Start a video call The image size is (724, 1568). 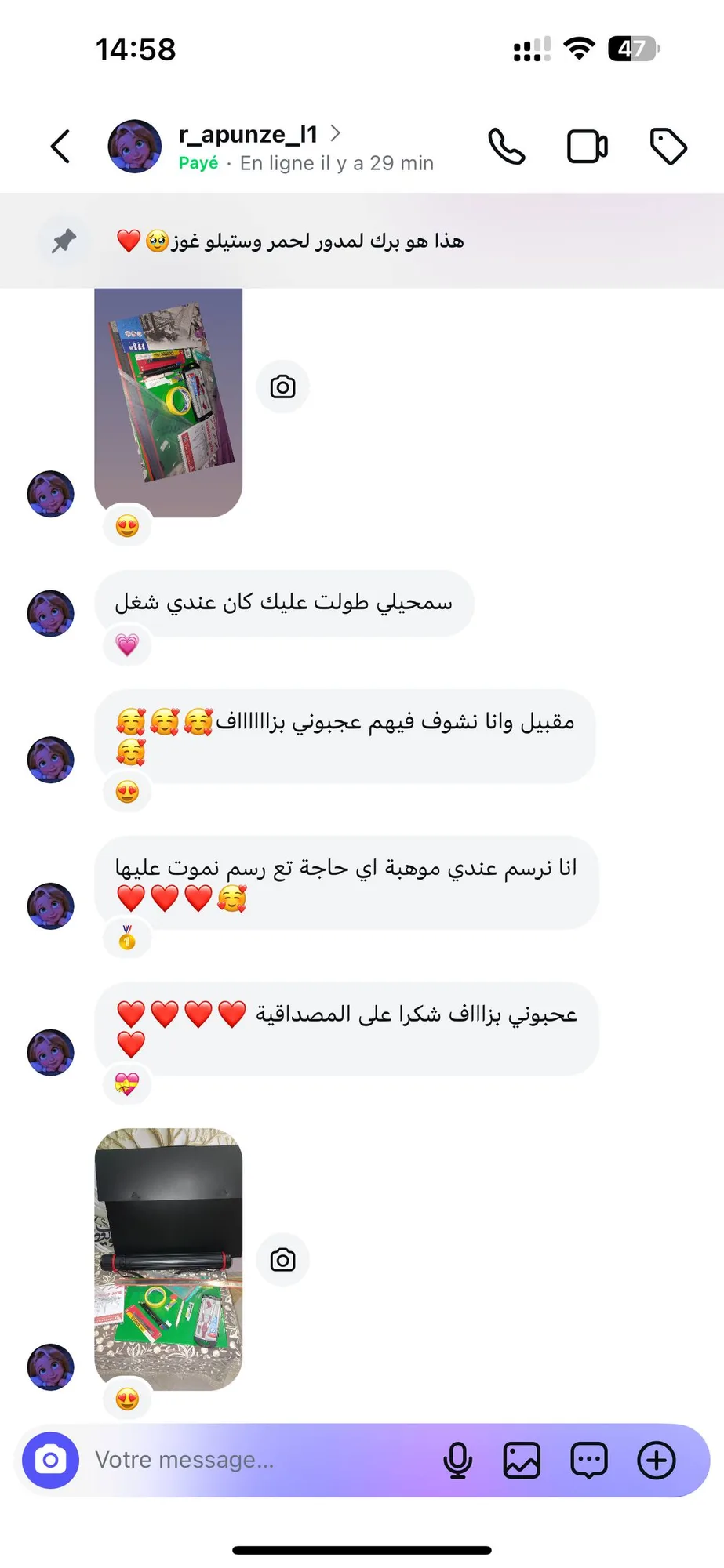coord(587,147)
